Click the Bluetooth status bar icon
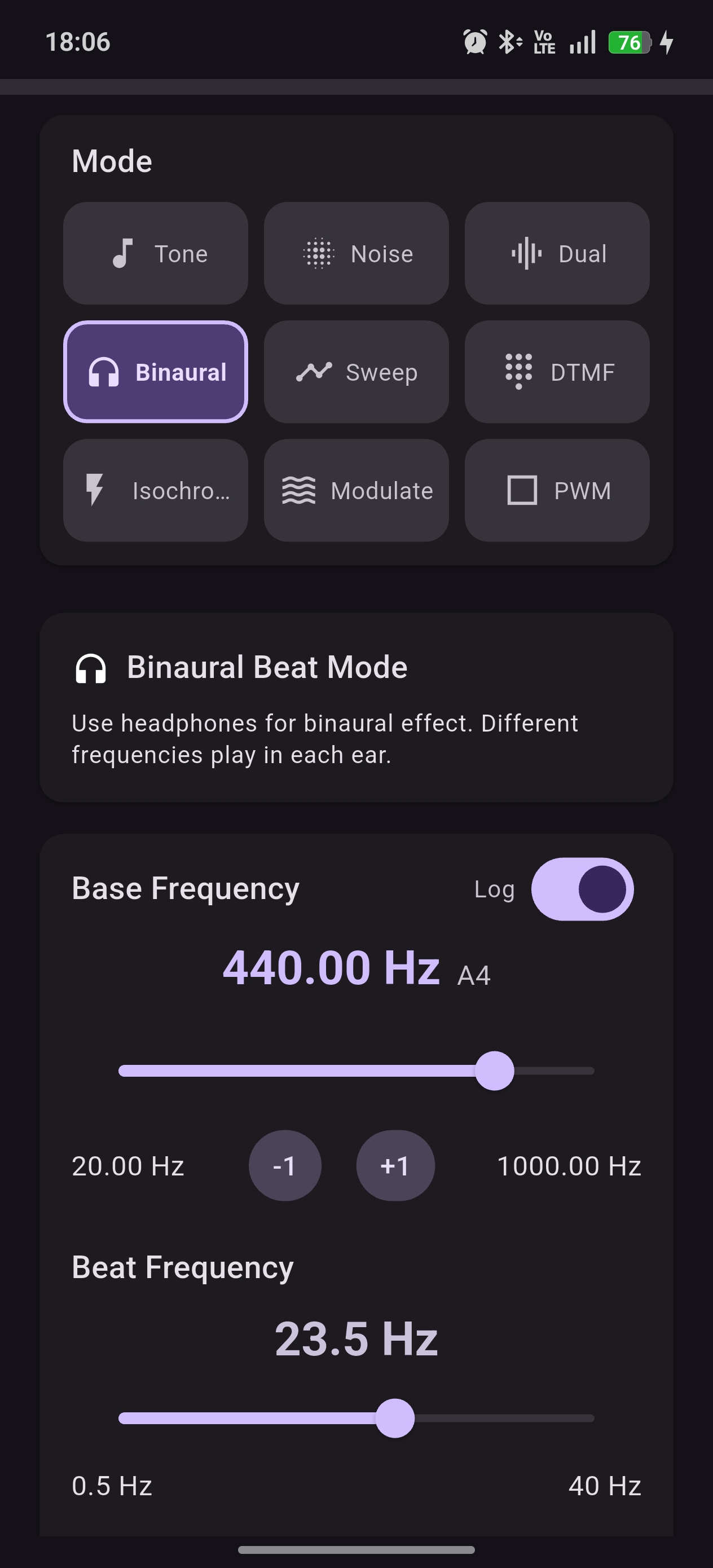This screenshot has height=1568, width=713. pyautogui.click(x=507, y=41)
